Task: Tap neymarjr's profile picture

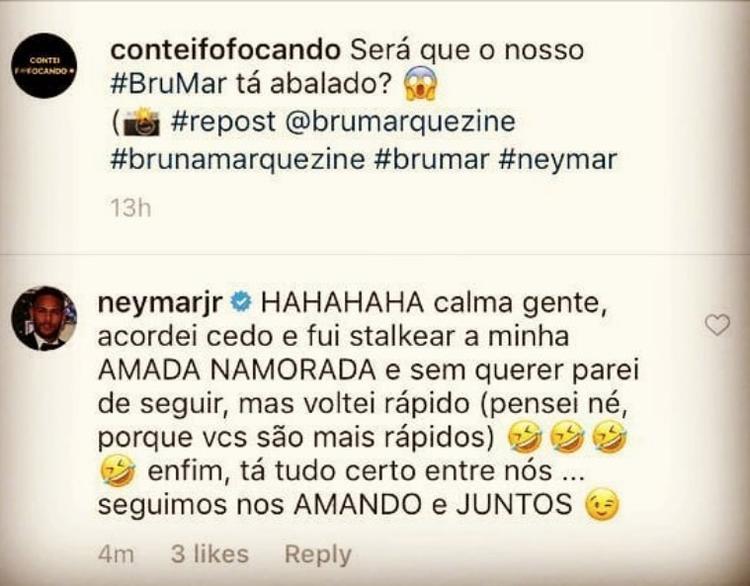Action: point(44,319)
